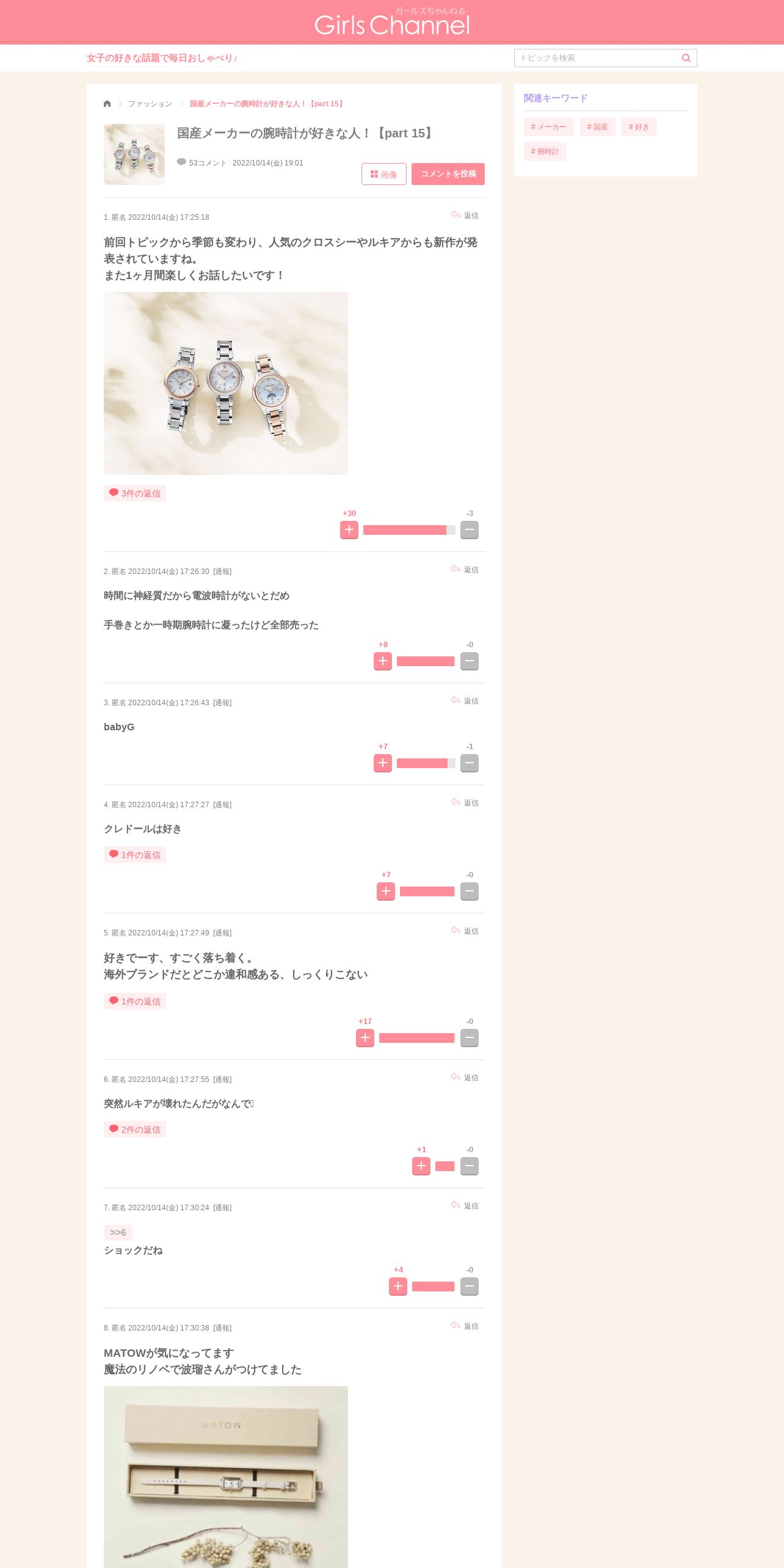Open the Girls Channel header logo
The width and height of the screenshot is (784, 1568).
point(392,22)
